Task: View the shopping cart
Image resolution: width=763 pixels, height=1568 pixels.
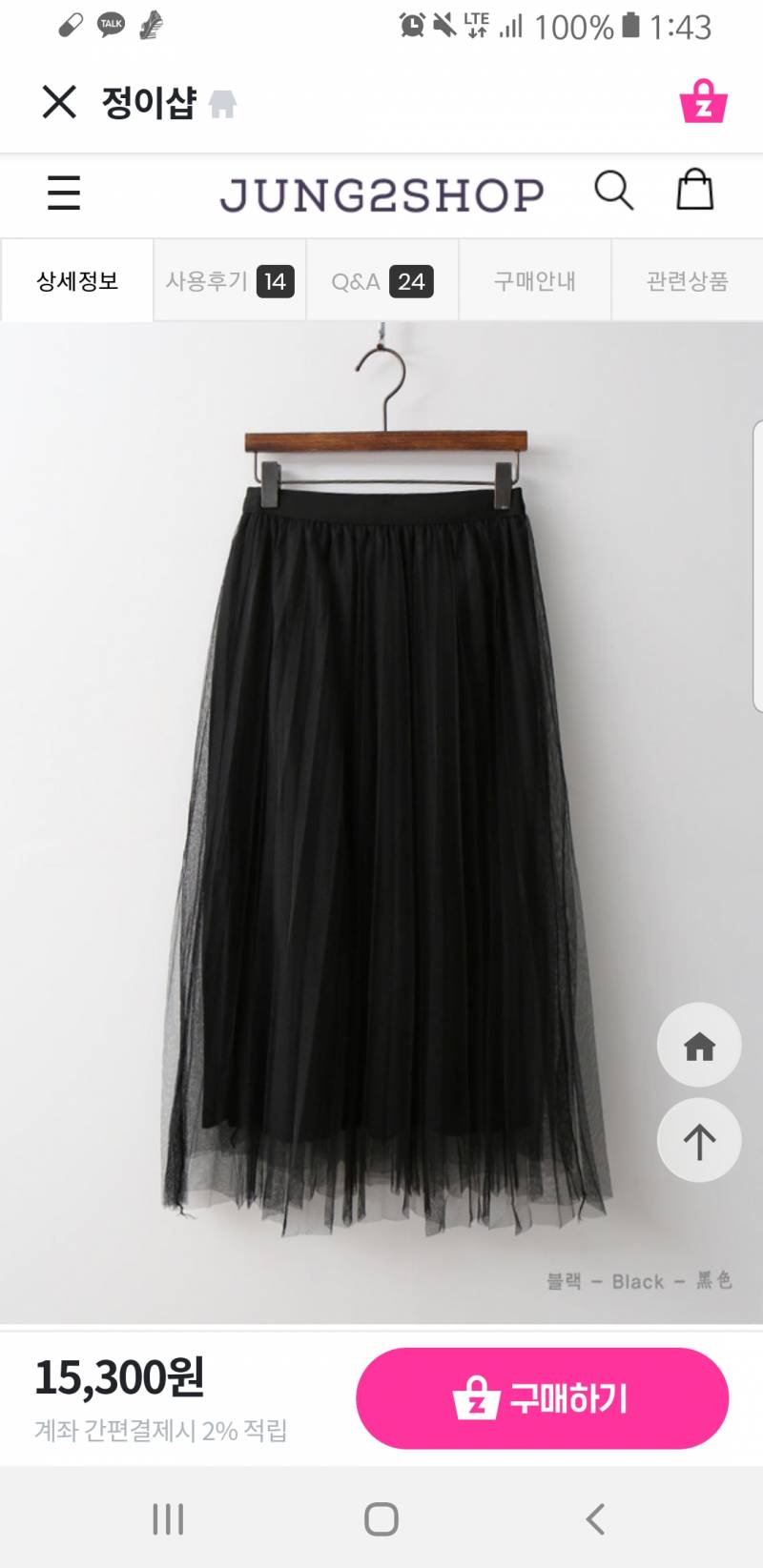Action: click(694, 190)
